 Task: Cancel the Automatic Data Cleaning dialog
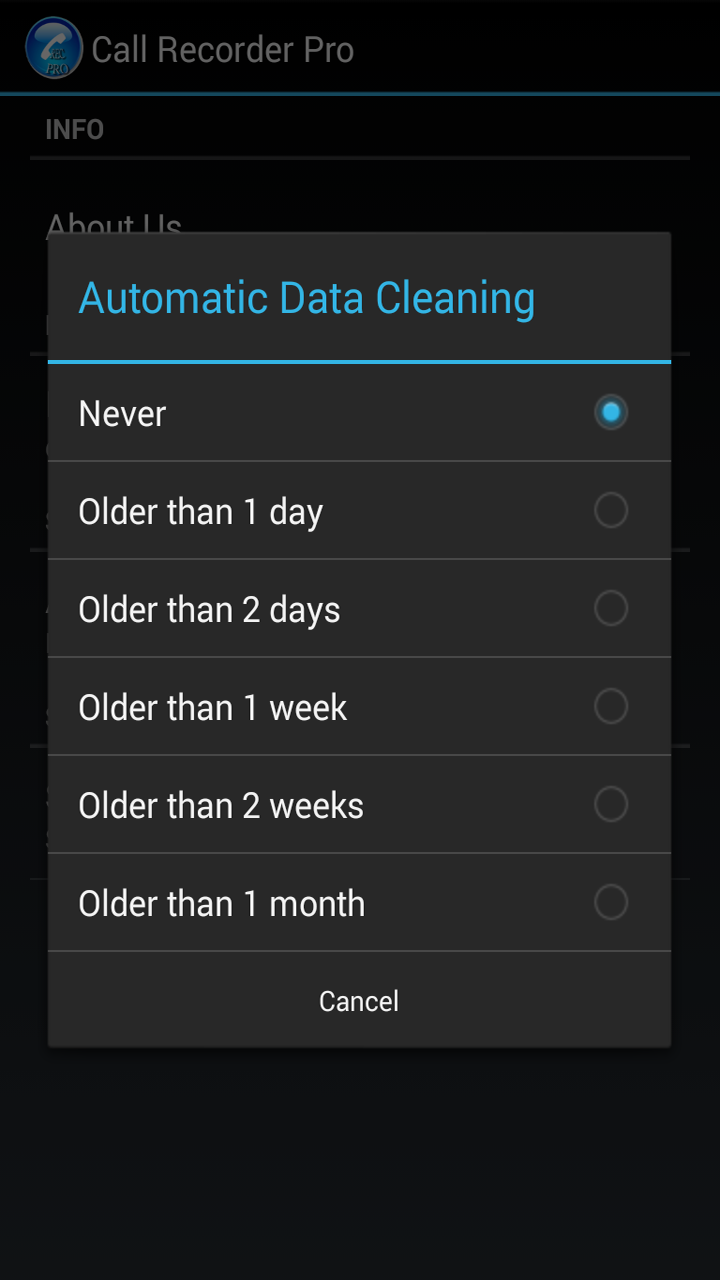click(359, 1000)
